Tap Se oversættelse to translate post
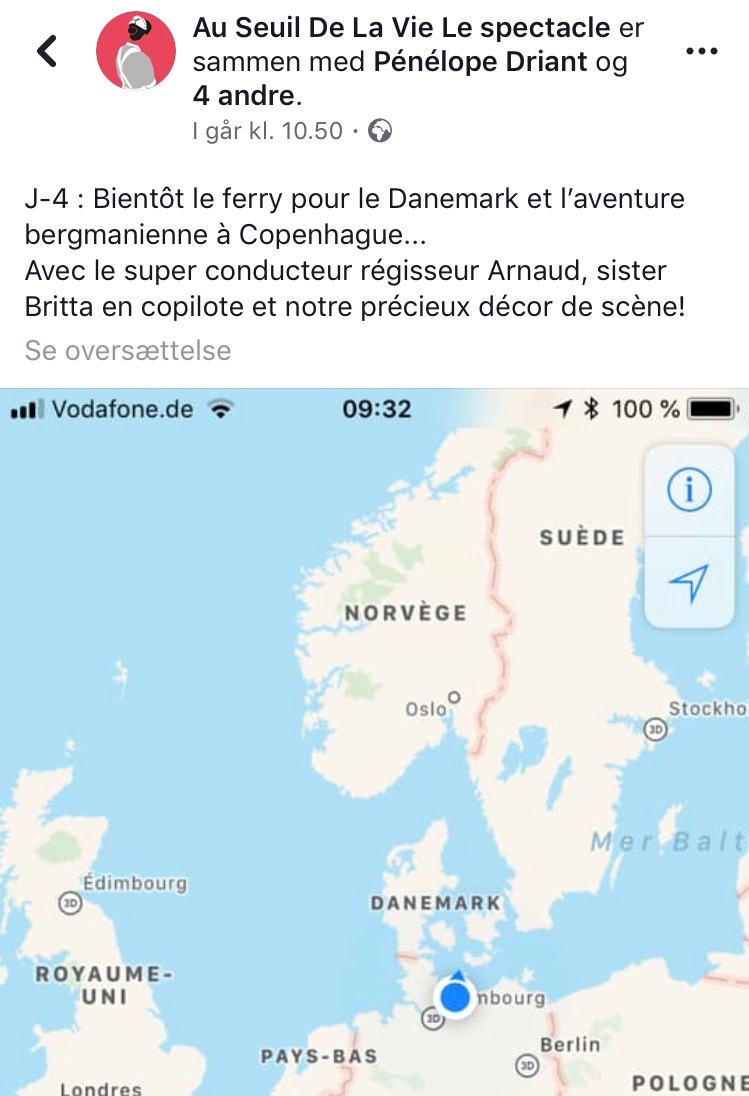This screenshot has width=749, height=1096. pos(127,350)
